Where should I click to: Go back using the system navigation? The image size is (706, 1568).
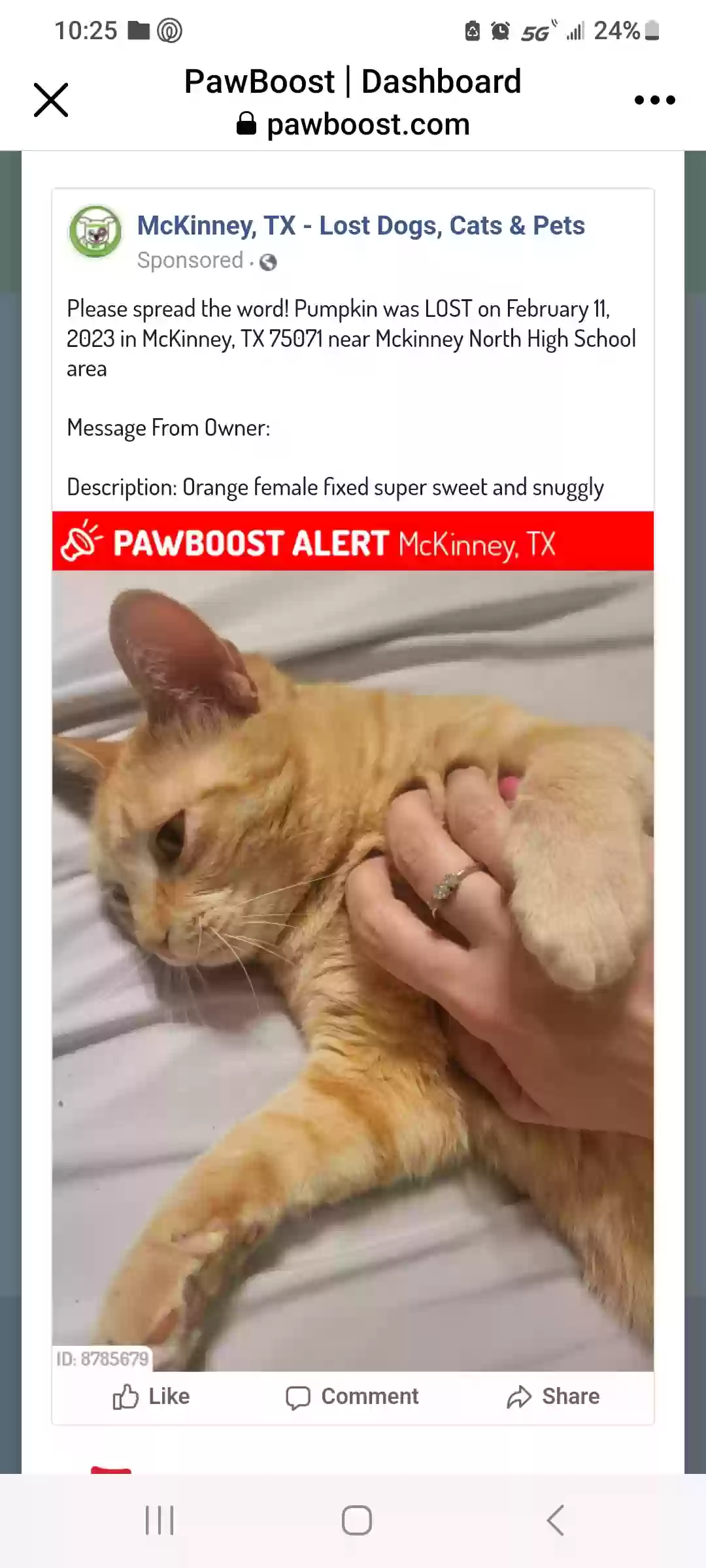pos(555,1520)
